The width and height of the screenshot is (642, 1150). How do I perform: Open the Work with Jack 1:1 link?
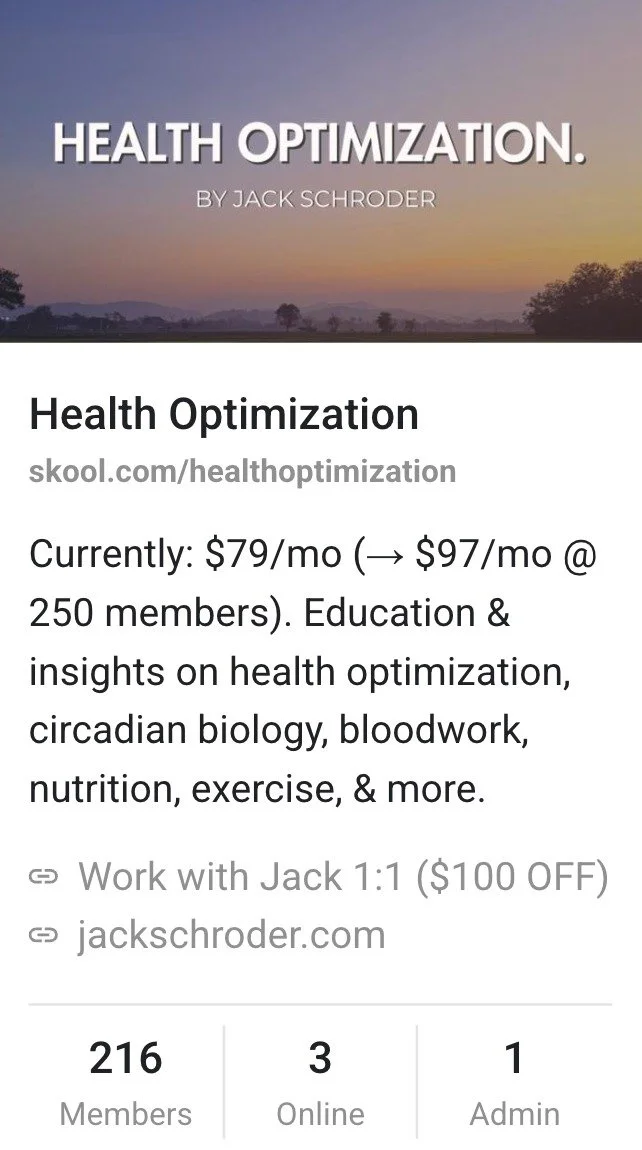click(x=342, y=877)
